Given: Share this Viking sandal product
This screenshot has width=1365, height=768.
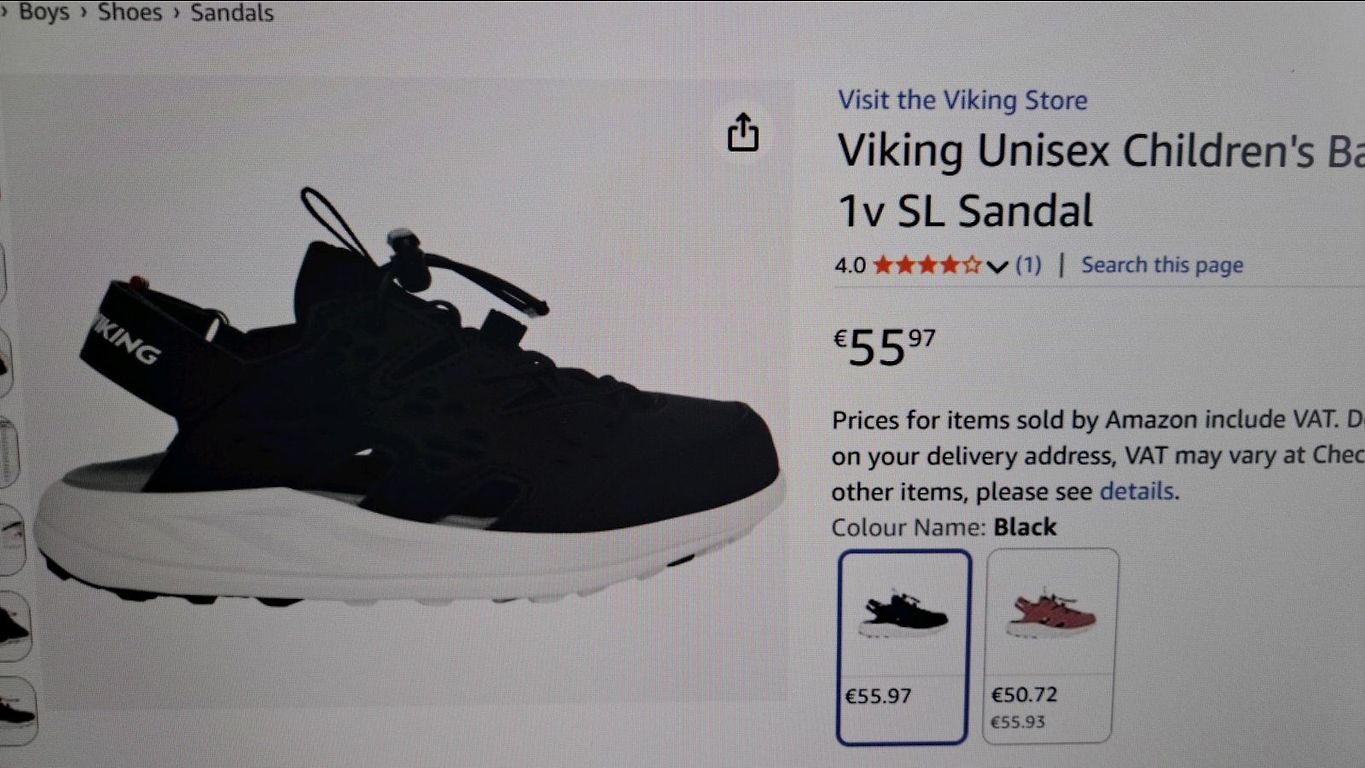Looking at the screenshot, I should (743, 132).
